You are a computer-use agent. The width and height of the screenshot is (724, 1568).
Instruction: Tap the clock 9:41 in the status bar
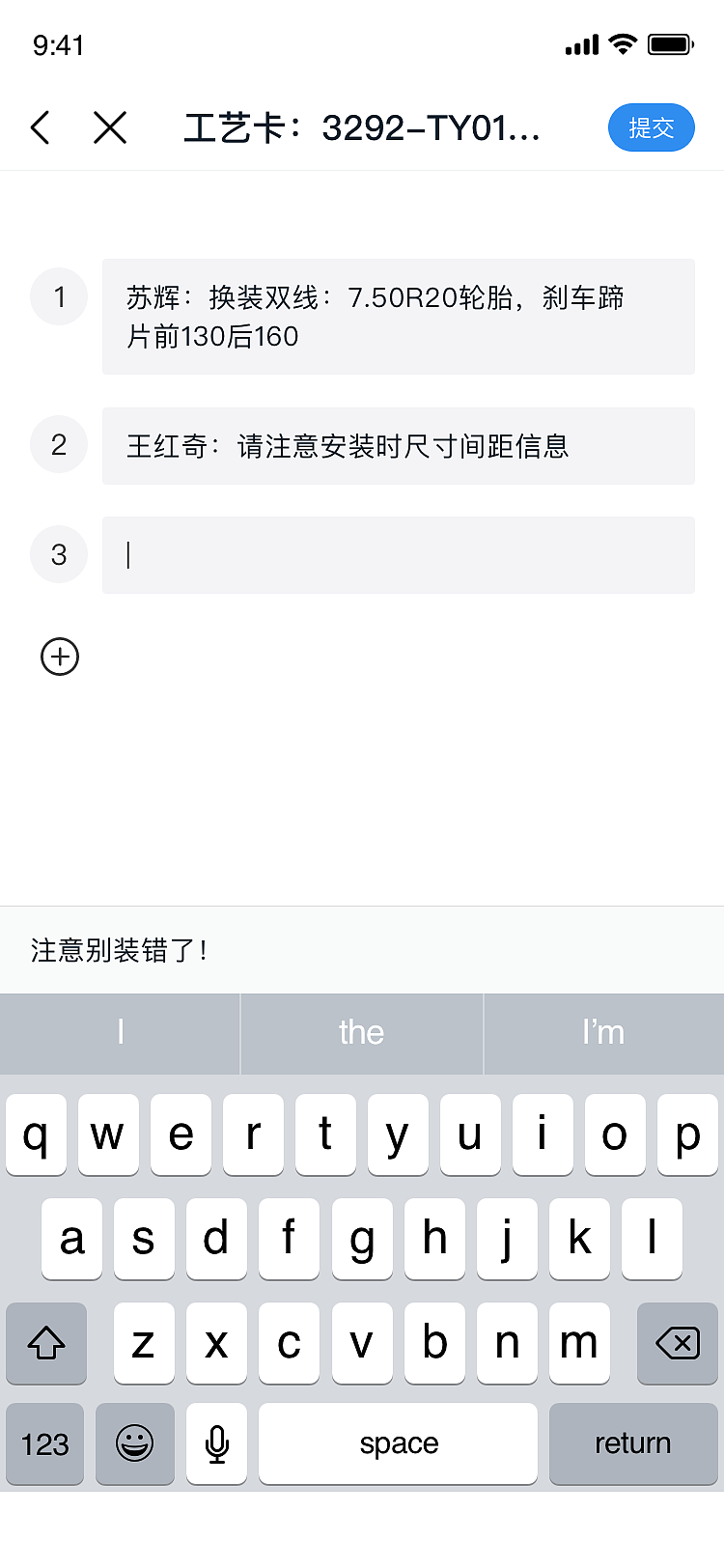60,43
